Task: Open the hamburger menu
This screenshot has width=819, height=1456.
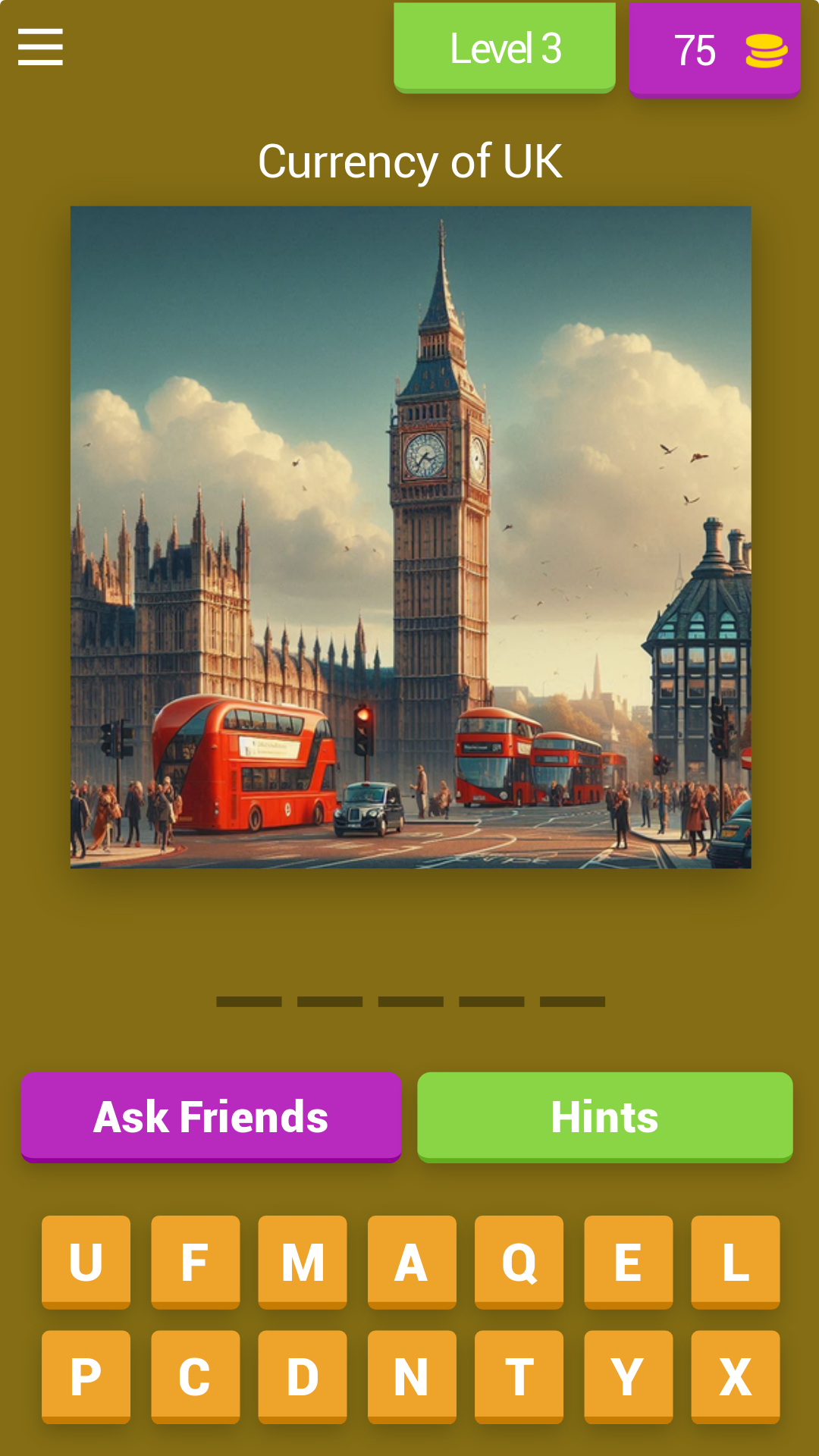Action: (x=40, y=47)
